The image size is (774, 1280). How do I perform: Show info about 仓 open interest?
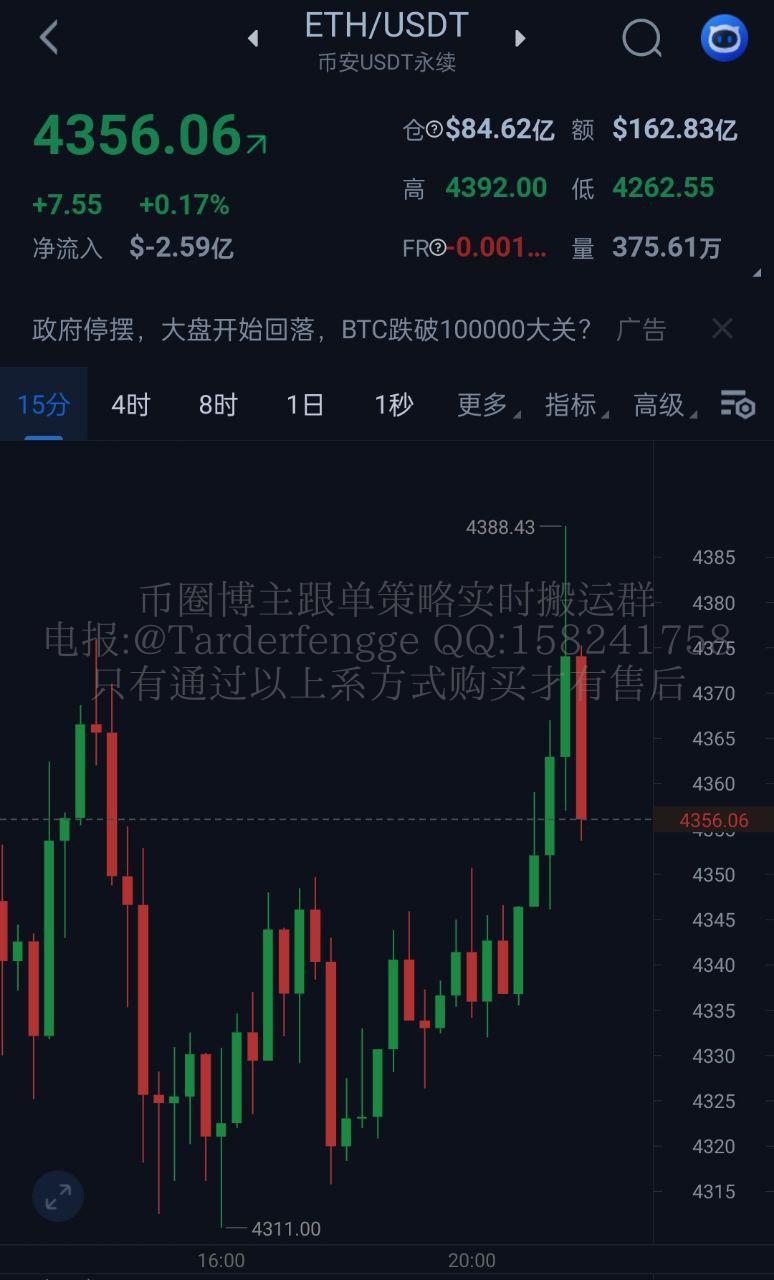tap(435, 129)
